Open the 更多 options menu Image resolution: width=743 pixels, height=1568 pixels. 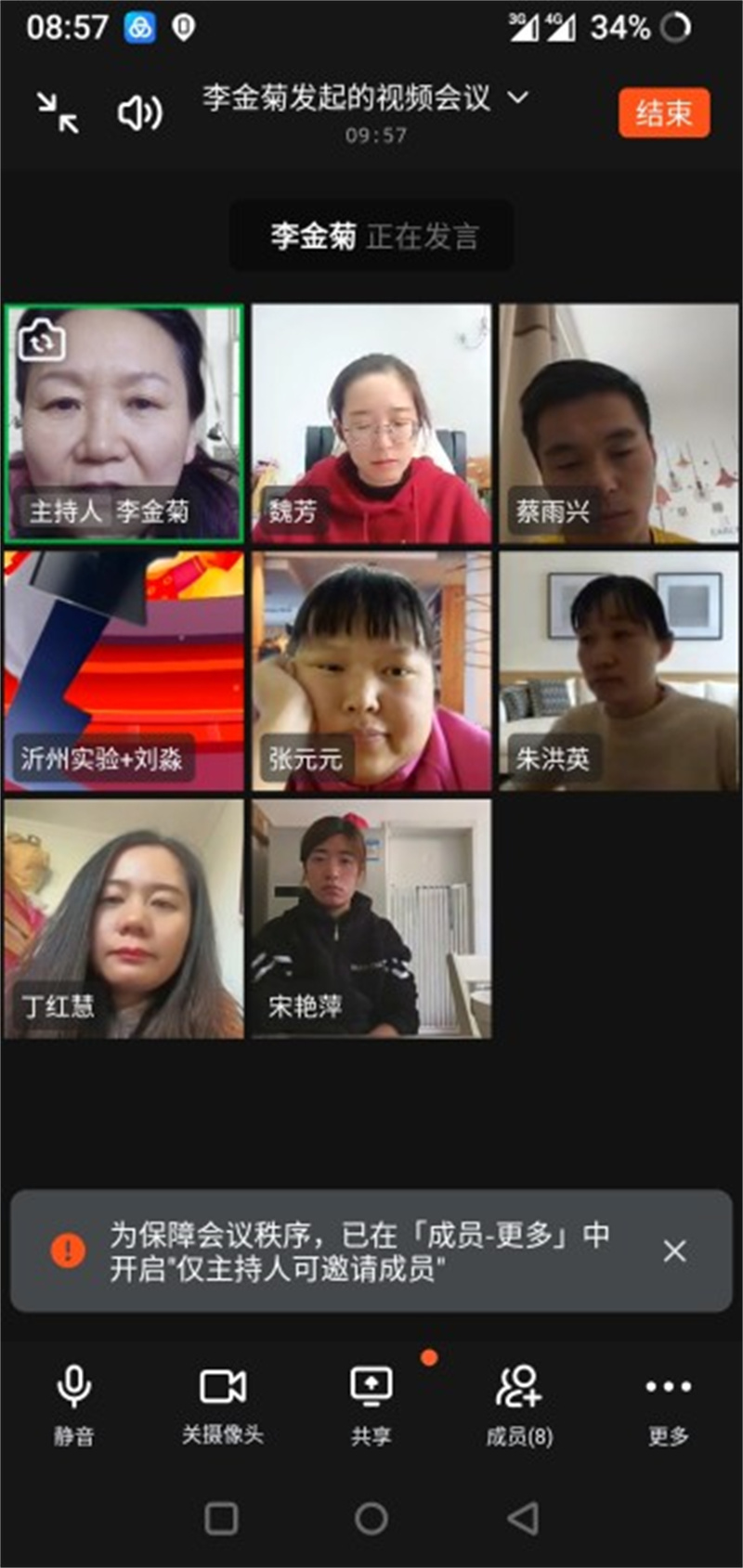pos(668,1406)
